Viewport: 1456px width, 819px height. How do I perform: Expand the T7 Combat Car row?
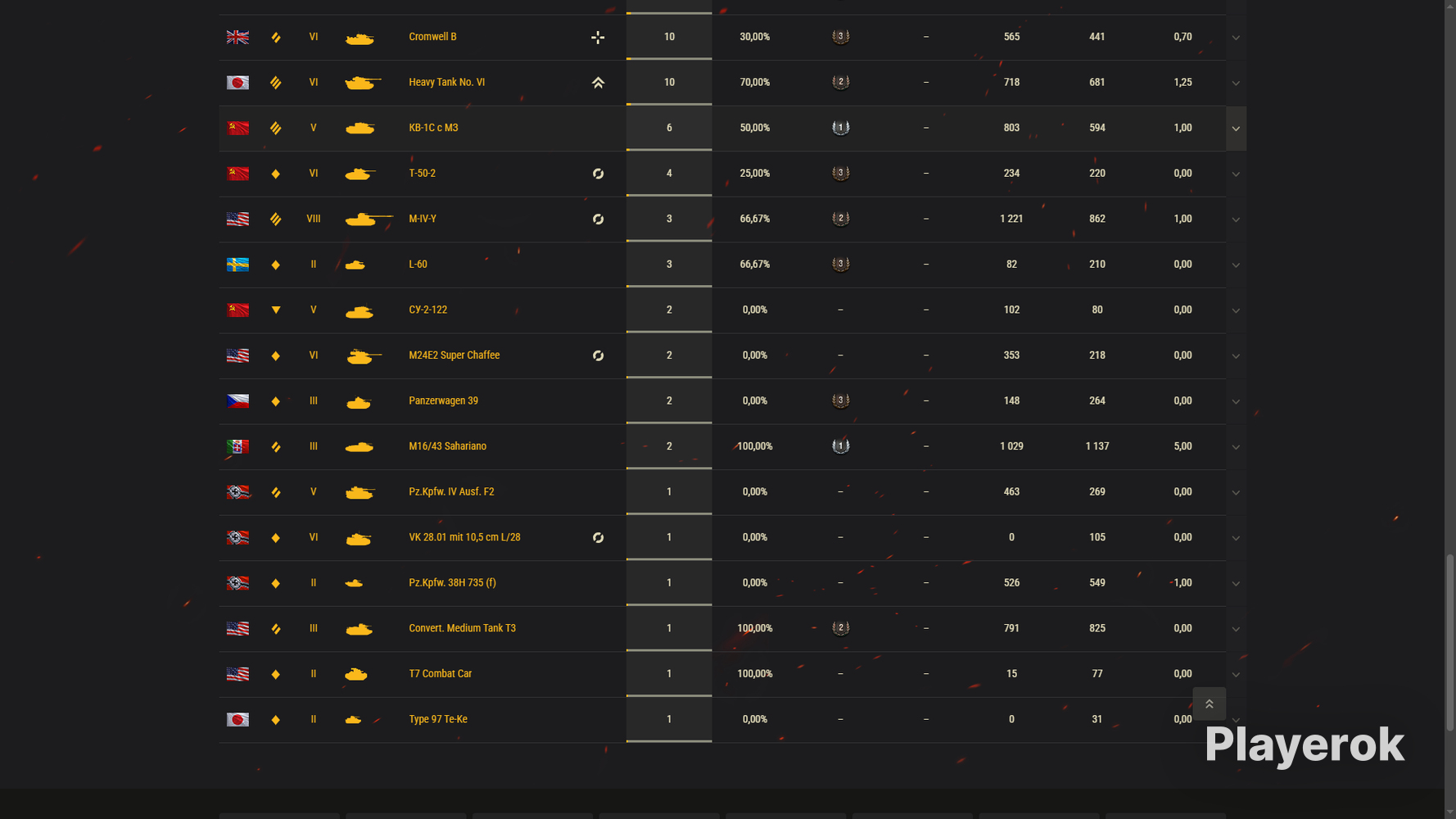(1236, 675)
